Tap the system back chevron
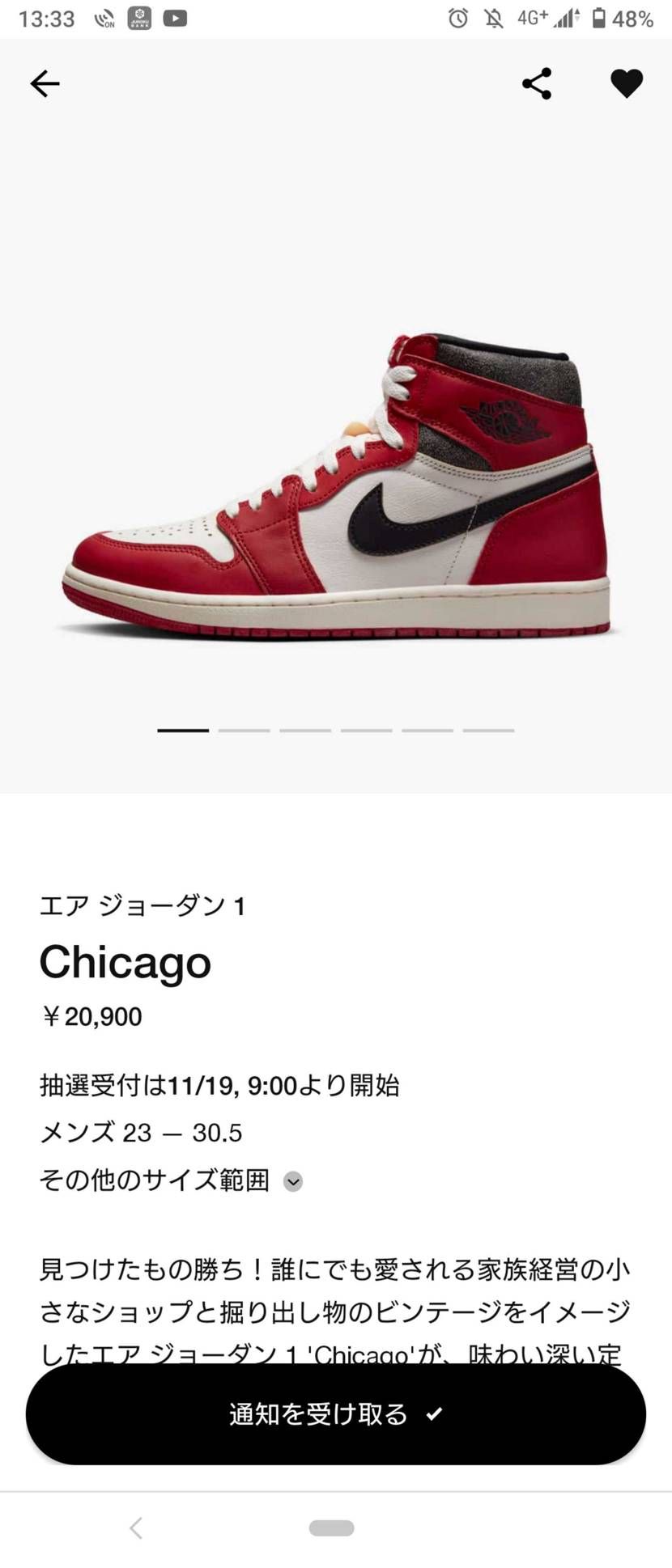Image resolution: width=672 pixels, height=1568 pixels. click(x=136, y=1528)
